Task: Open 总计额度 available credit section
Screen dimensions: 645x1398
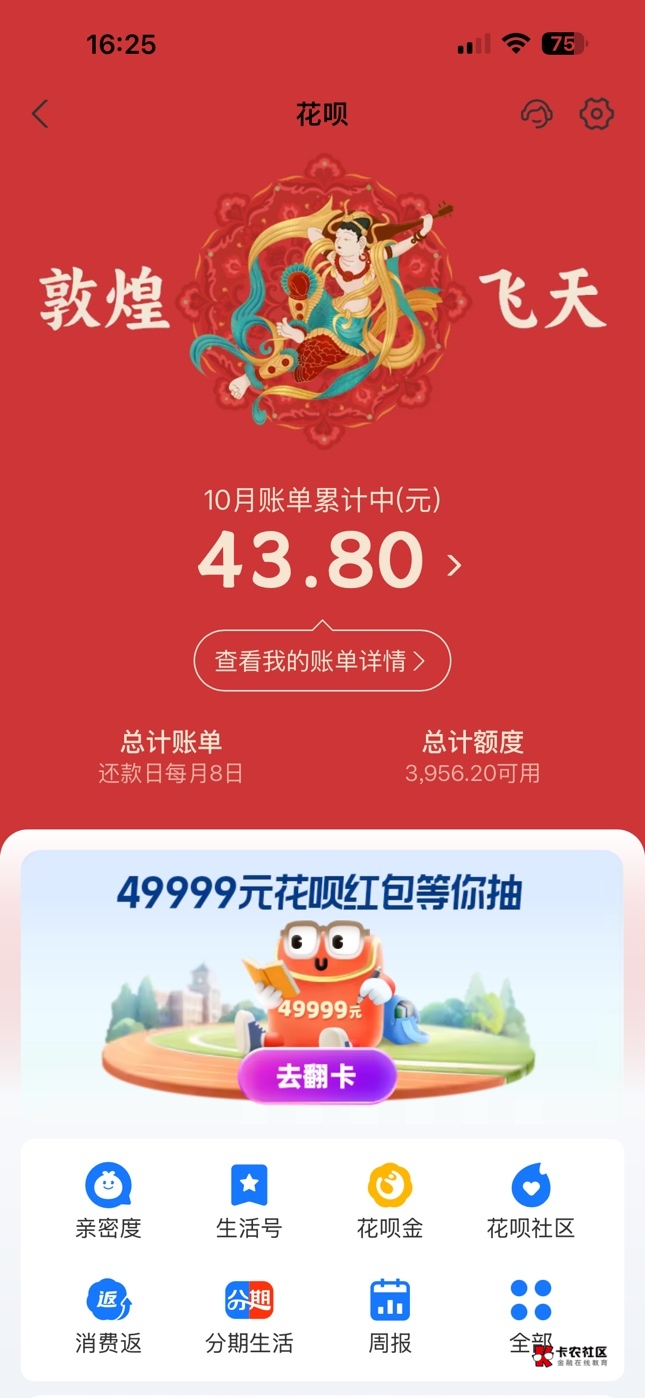Action: (473, 756)
